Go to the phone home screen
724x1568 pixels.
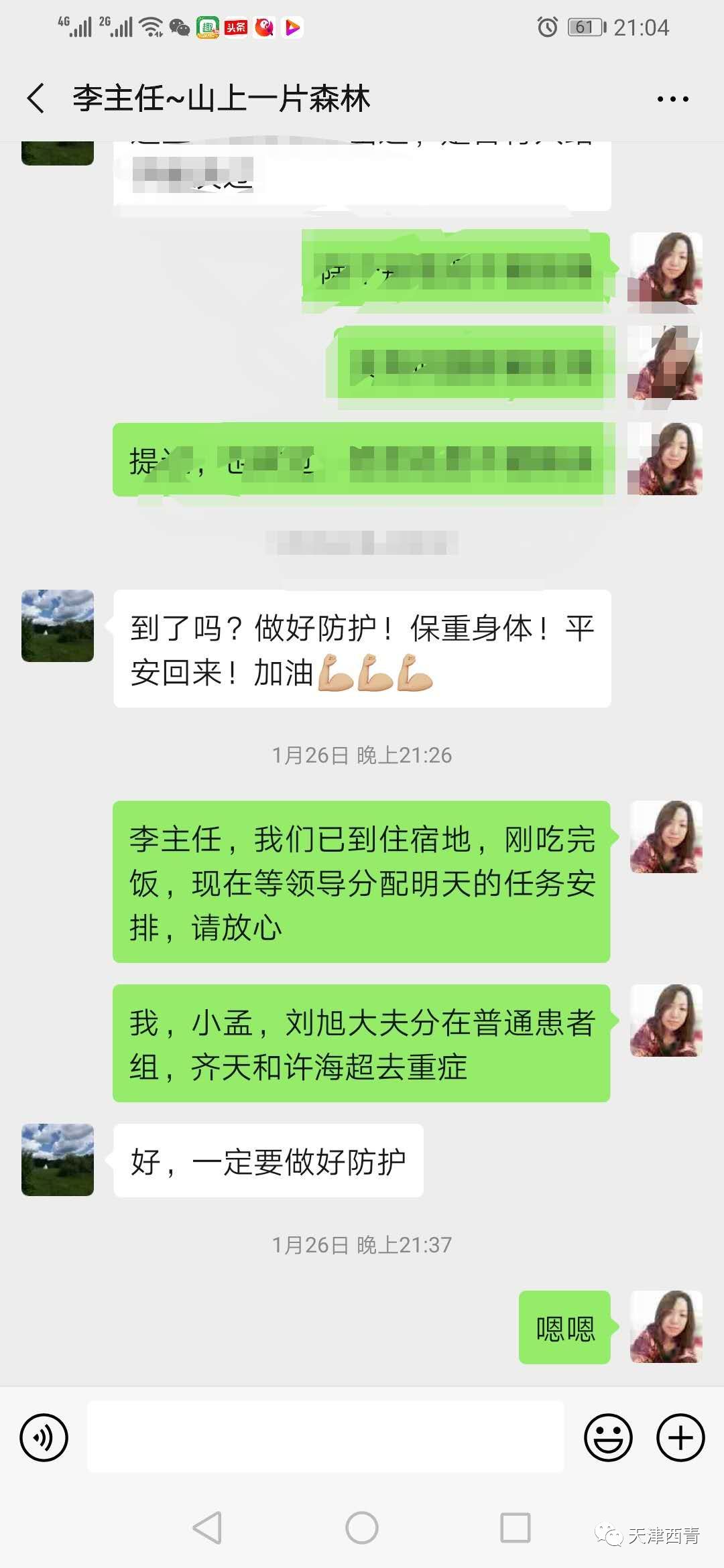(x=362, y=1528)
